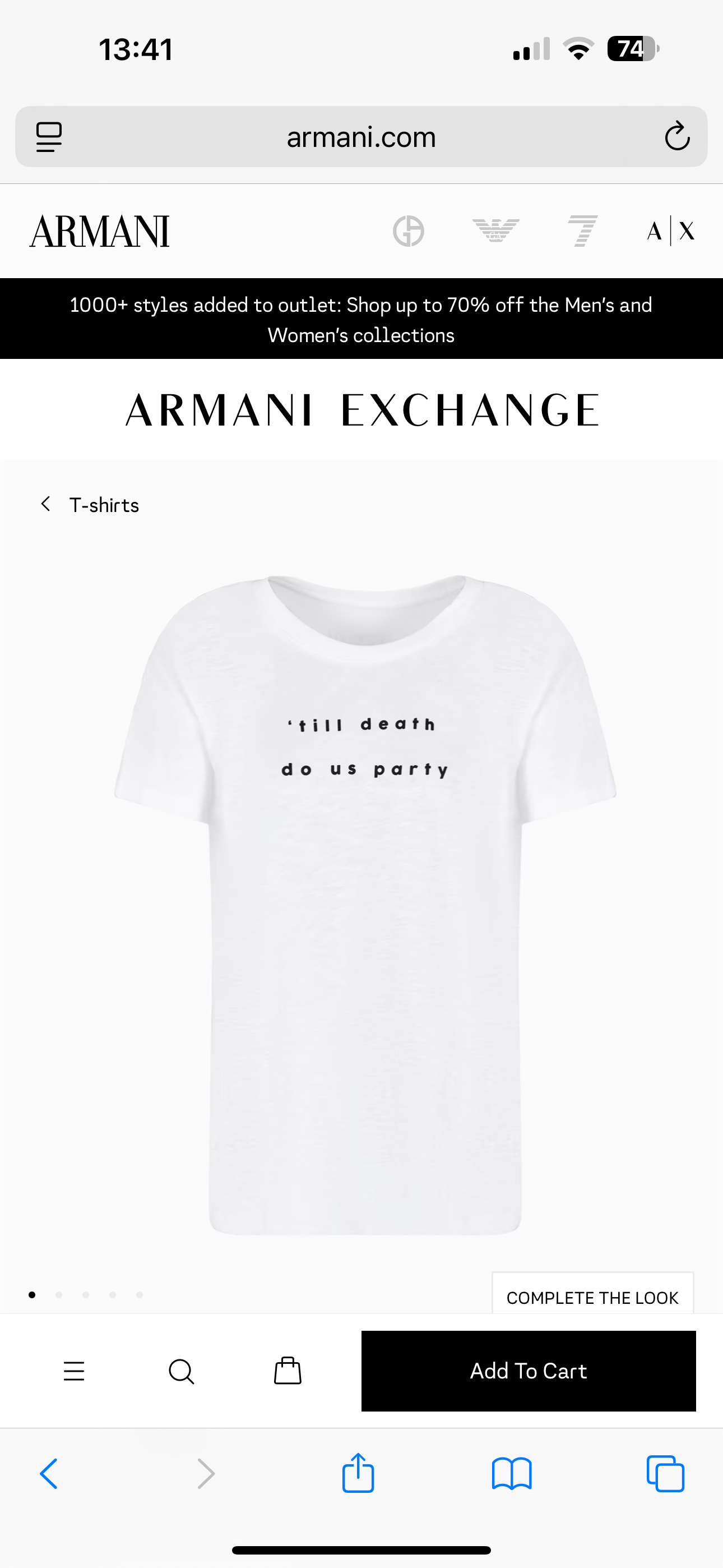Show all open Safari tabs
Viewport: 723px width, 1568px height.
[665, 1474]
